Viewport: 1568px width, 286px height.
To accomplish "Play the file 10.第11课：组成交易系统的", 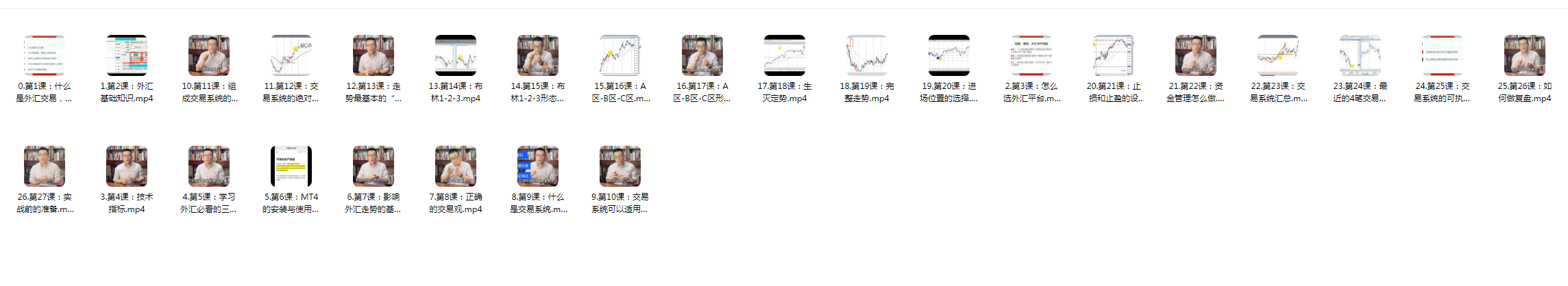I will [209, 56].
